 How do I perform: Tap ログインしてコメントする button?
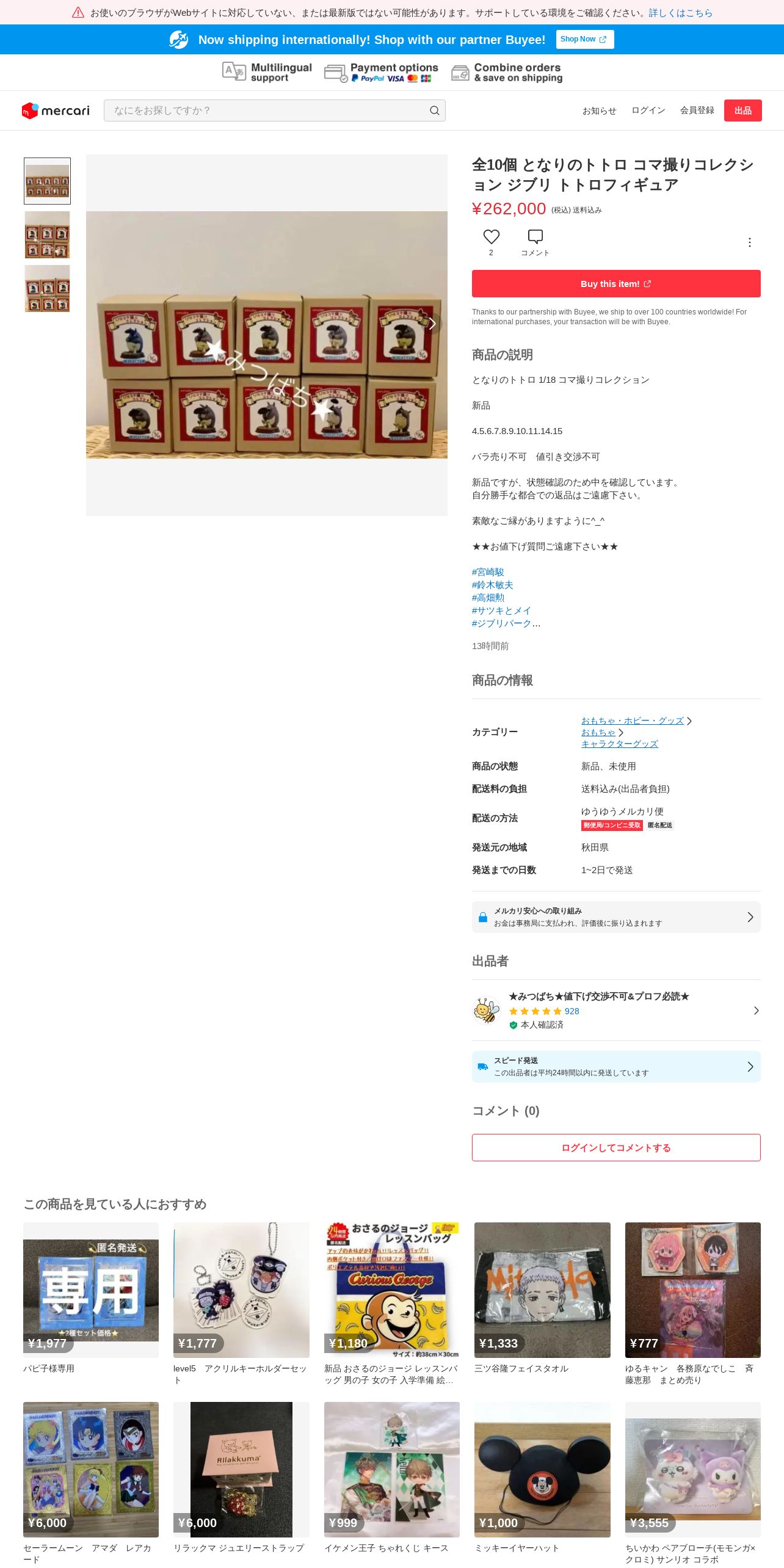[x=615, y=1148]
